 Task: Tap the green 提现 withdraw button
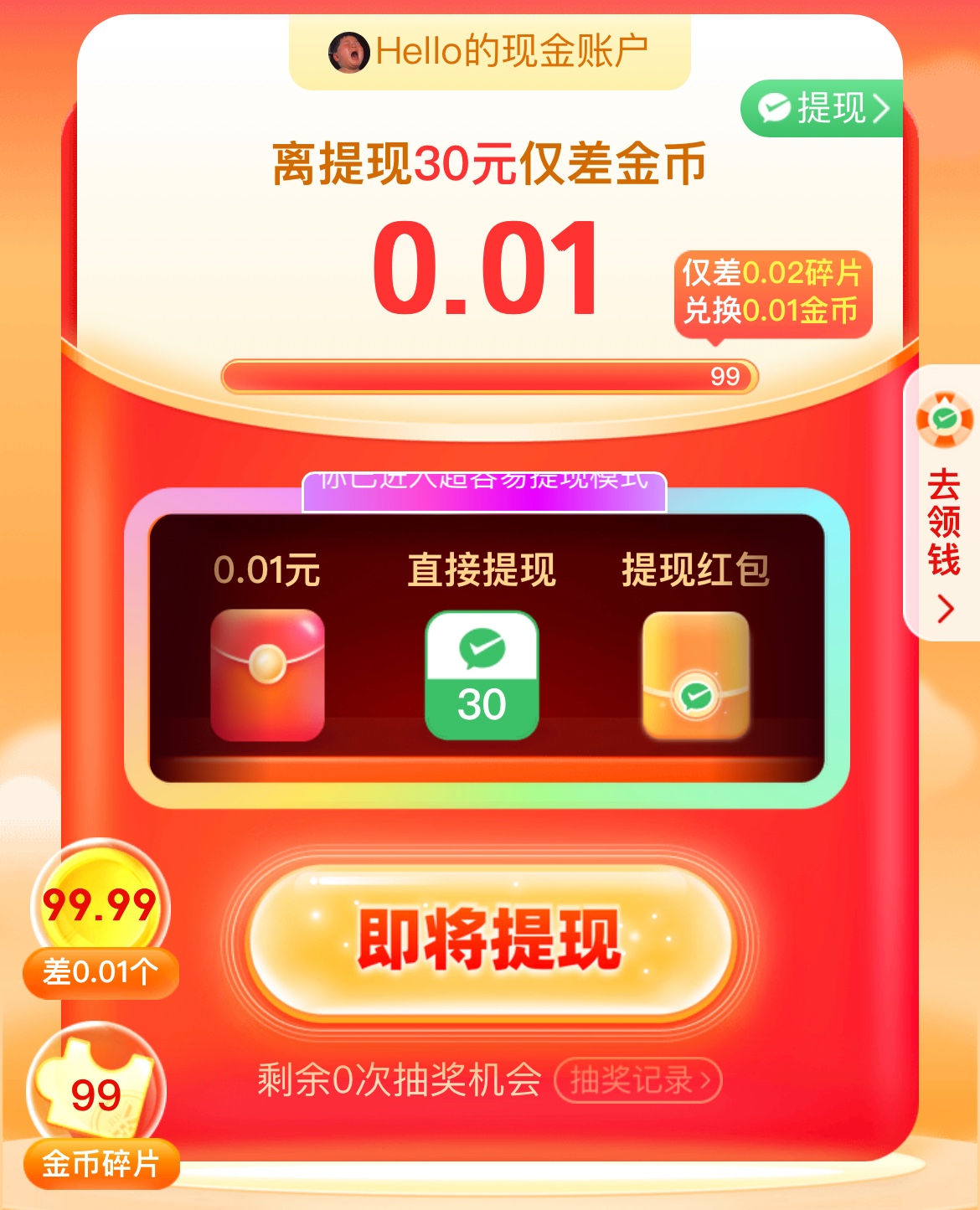822,109
